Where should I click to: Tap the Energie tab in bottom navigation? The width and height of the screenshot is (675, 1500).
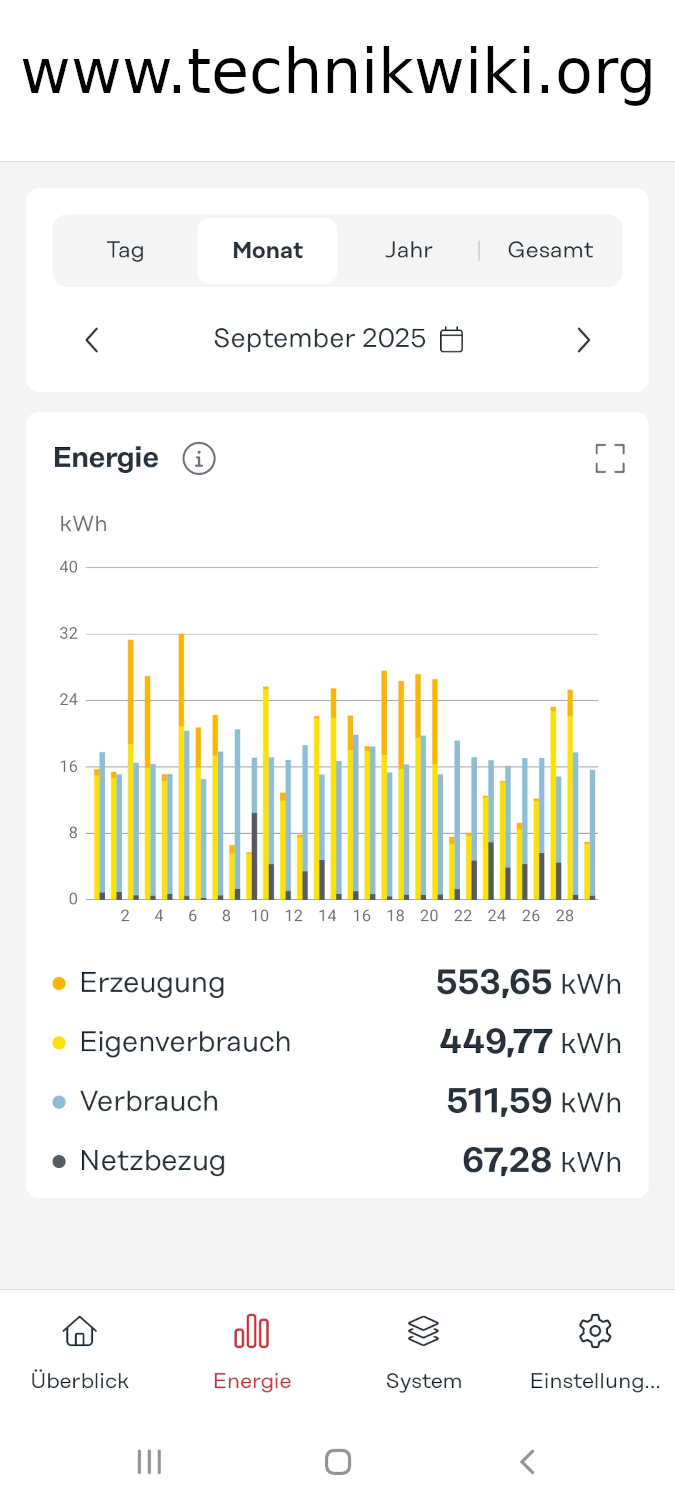(x=252, y=1352)
